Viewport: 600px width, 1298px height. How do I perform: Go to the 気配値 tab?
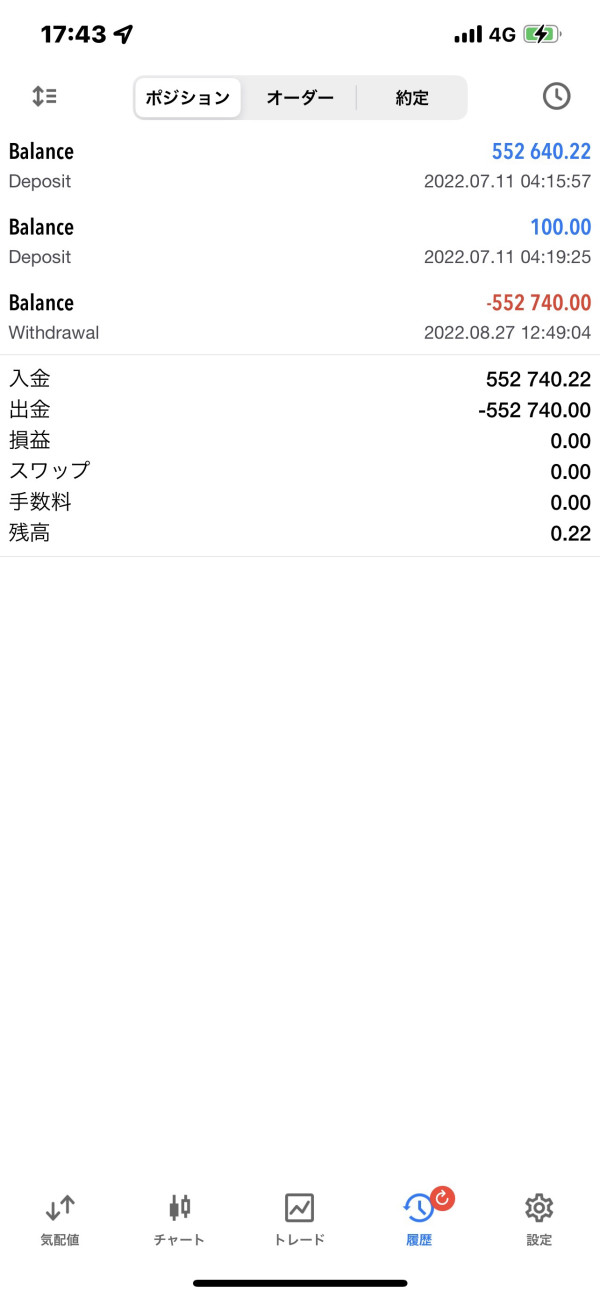point(60,1219)
